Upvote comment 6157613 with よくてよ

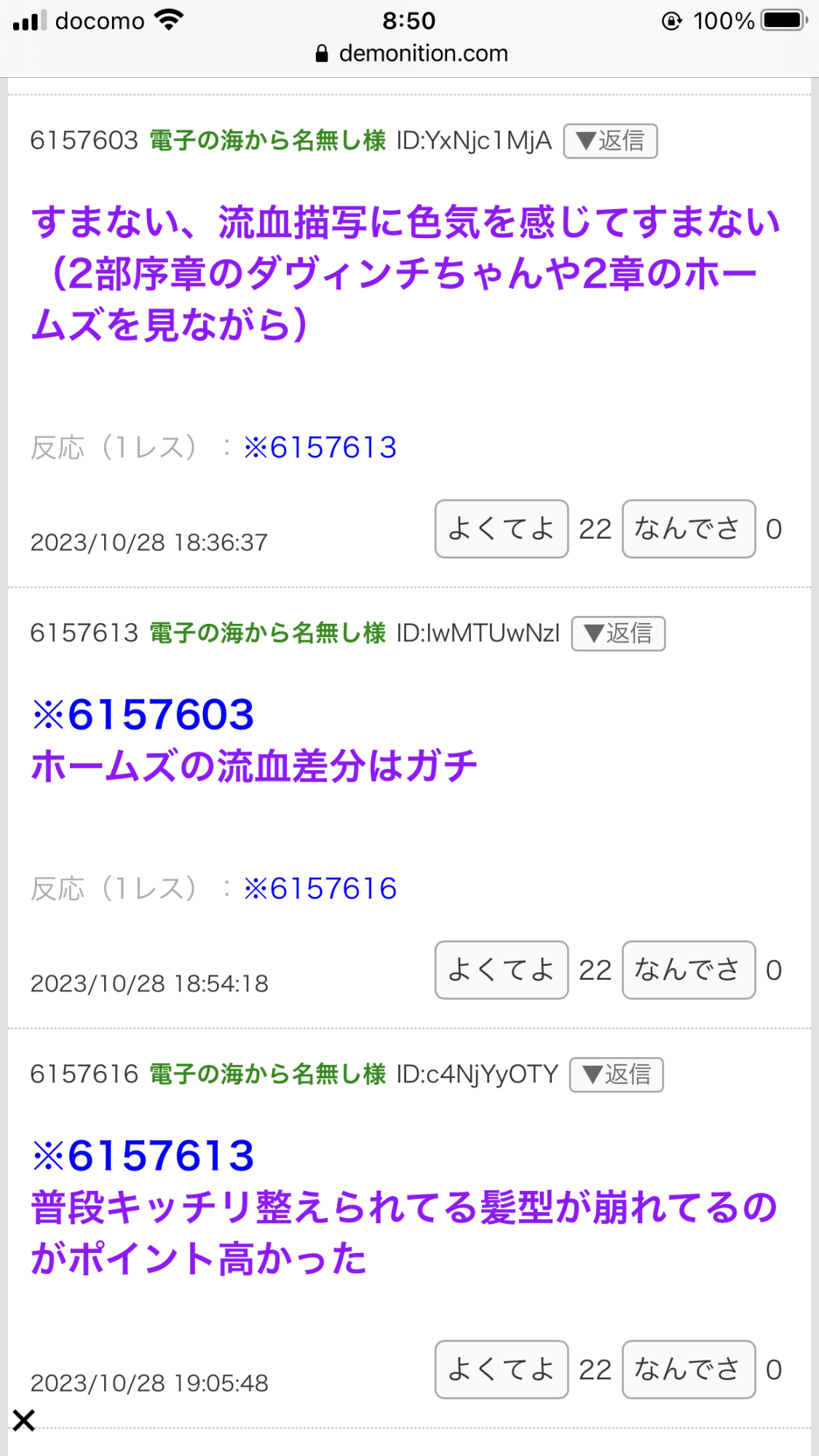coord(501,970)
